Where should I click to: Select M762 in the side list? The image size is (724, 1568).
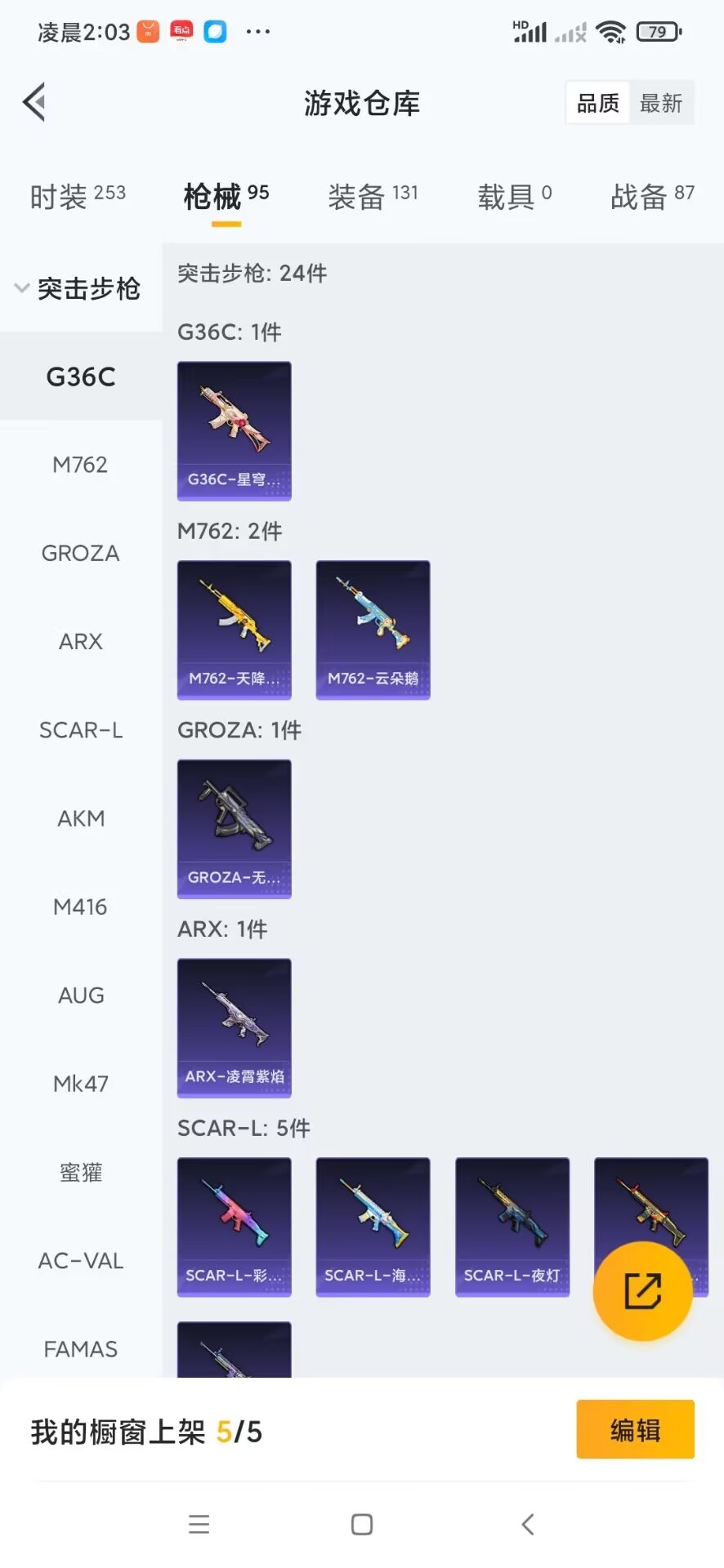[x=80, y=465]
